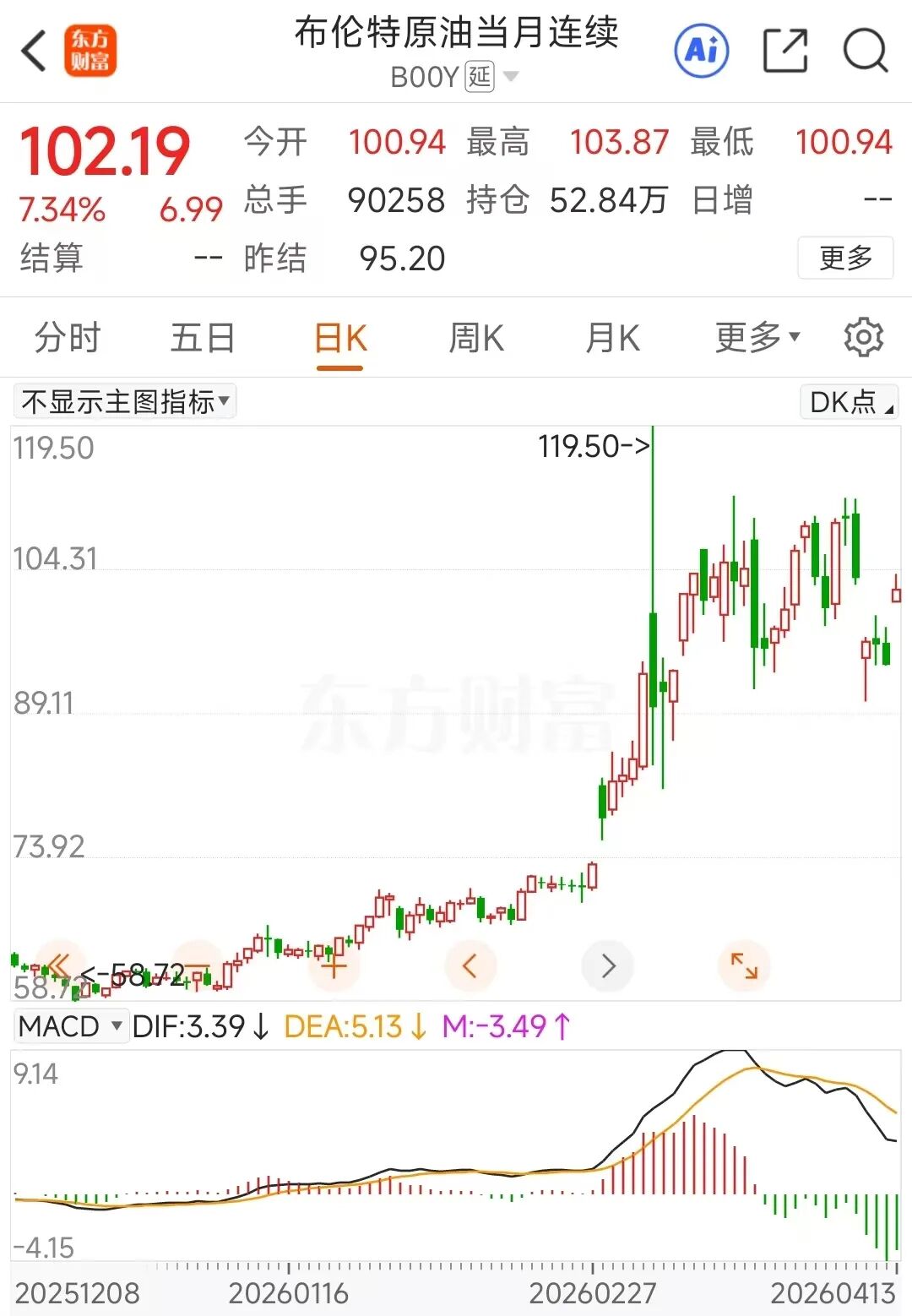912x1316 pixels.
Task: Tap the 更多 button beside 昨结
Action: [844, 258]
